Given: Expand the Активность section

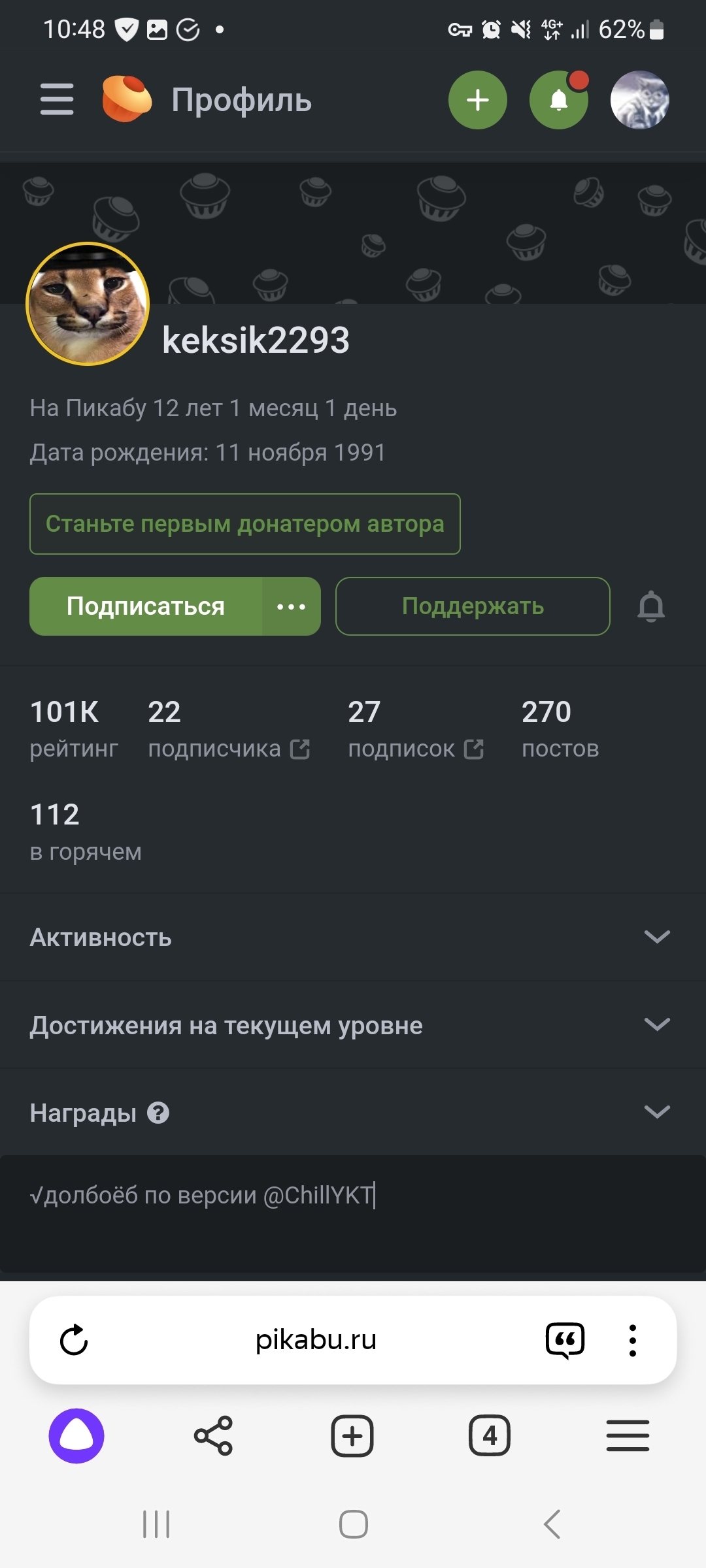Looking at the screenshot, I should point(353,937).
